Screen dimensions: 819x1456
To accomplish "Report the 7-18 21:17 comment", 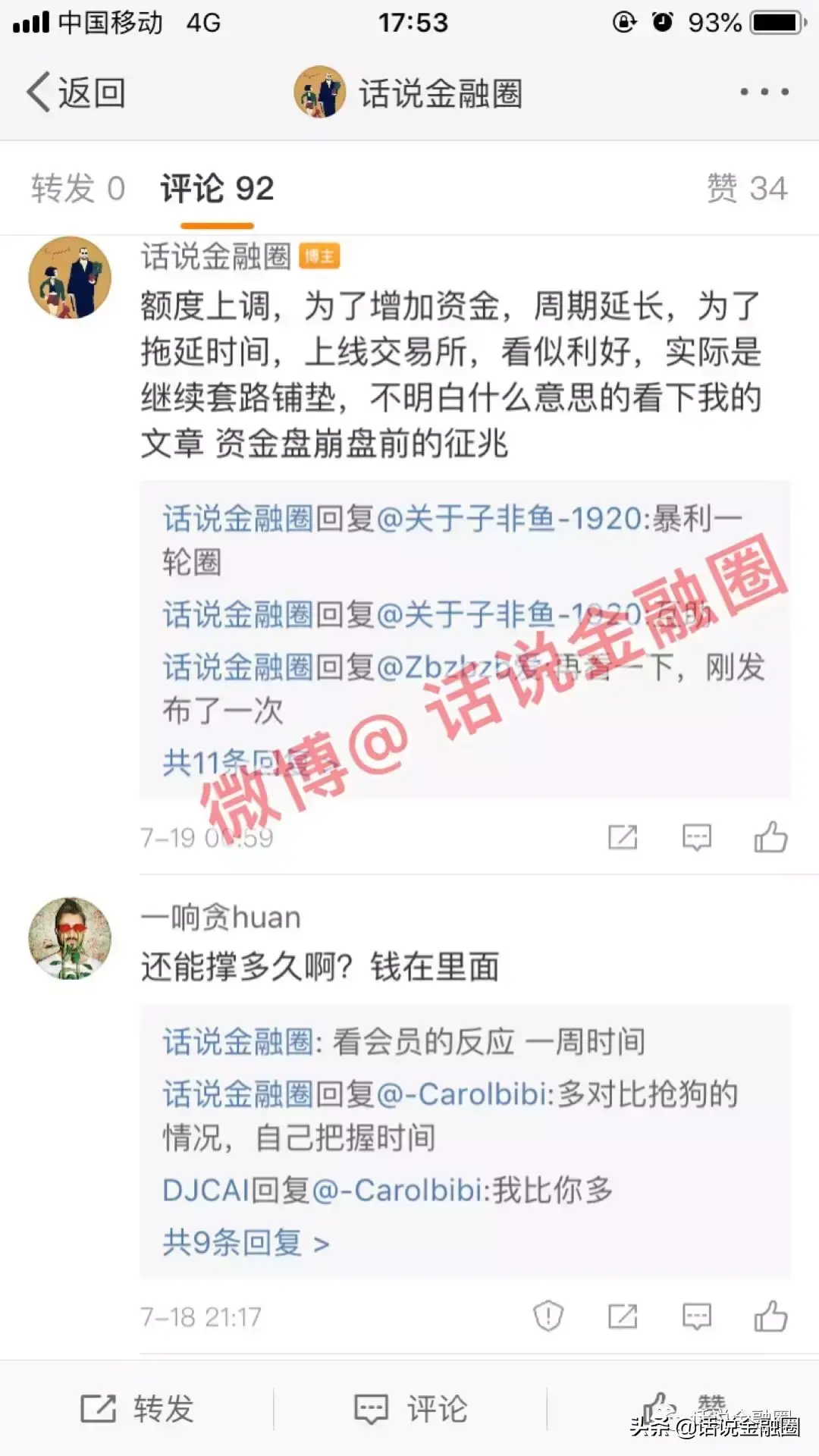I will (x=548, y=1316).
